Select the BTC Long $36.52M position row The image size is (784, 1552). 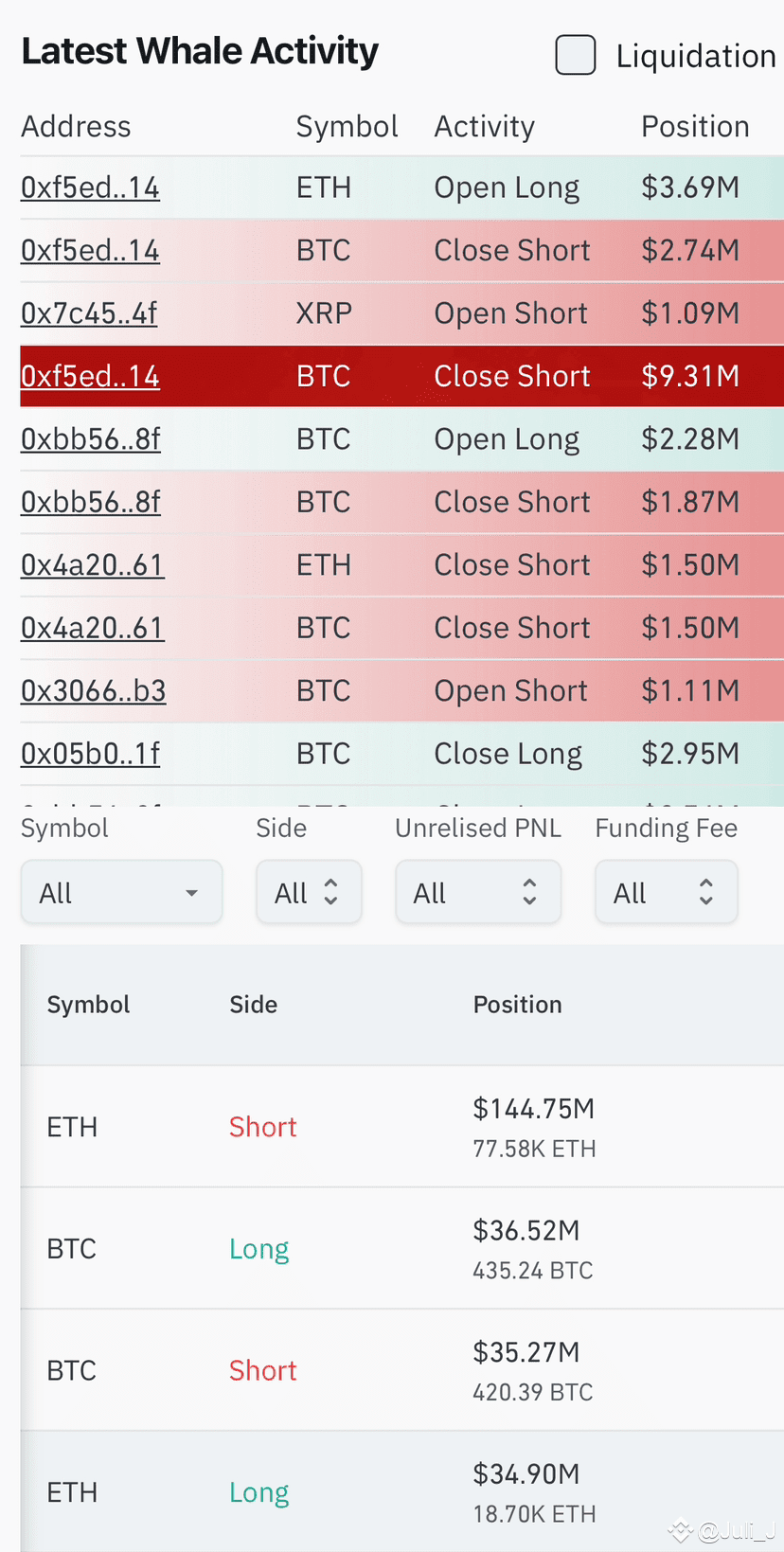[392, 1248]
